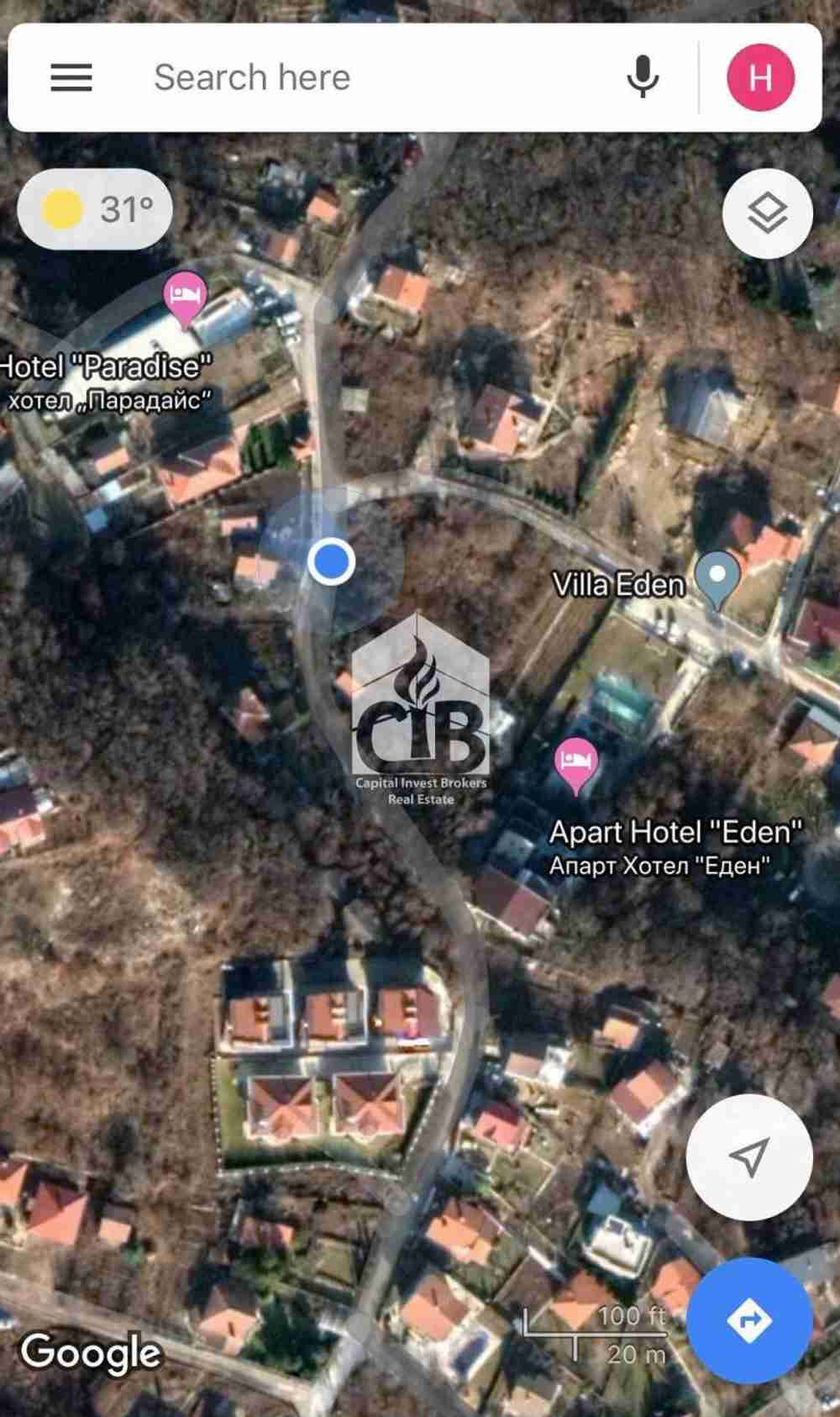Open the hamburger menu
Viewport: 840px width, 1417px height.
[x=71, y=77]
